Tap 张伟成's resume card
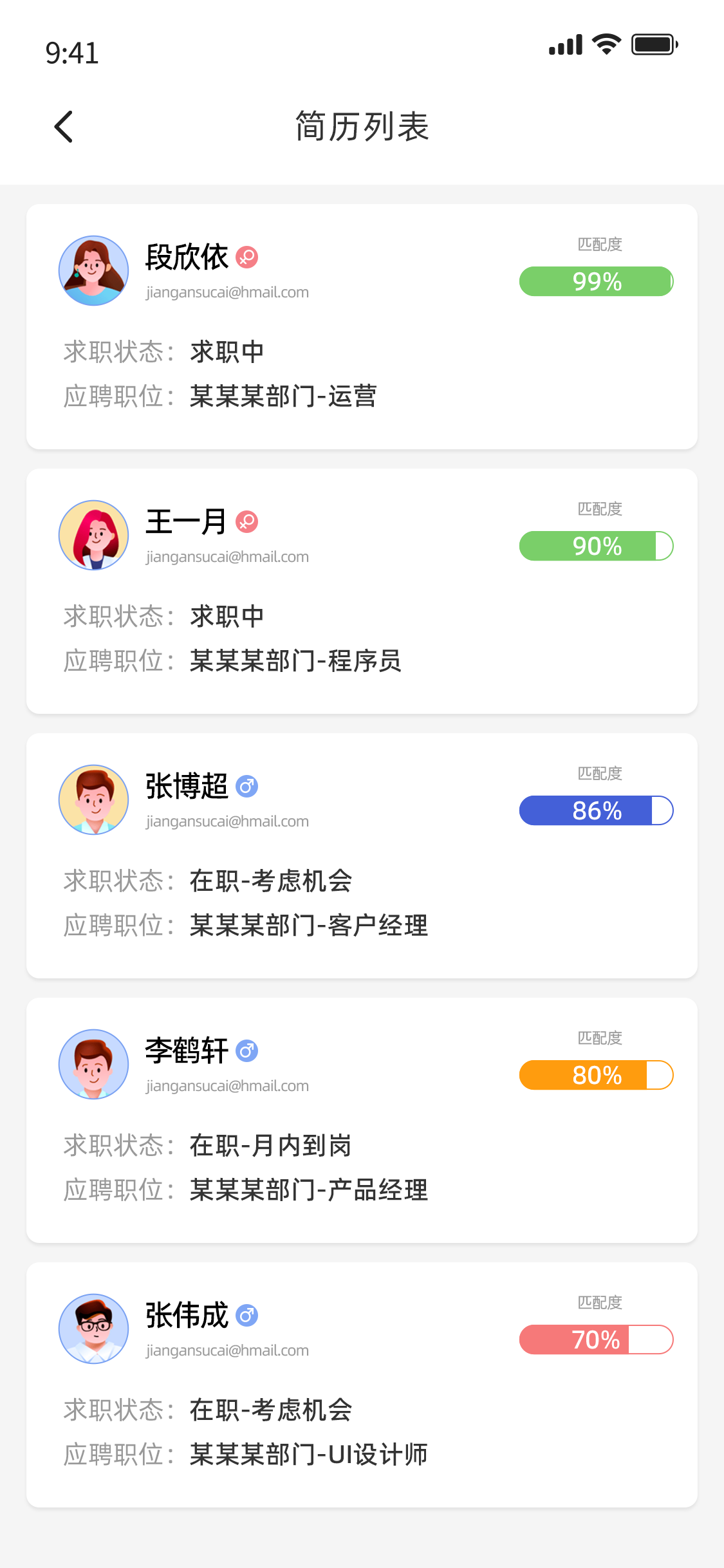 [362, 1385]
